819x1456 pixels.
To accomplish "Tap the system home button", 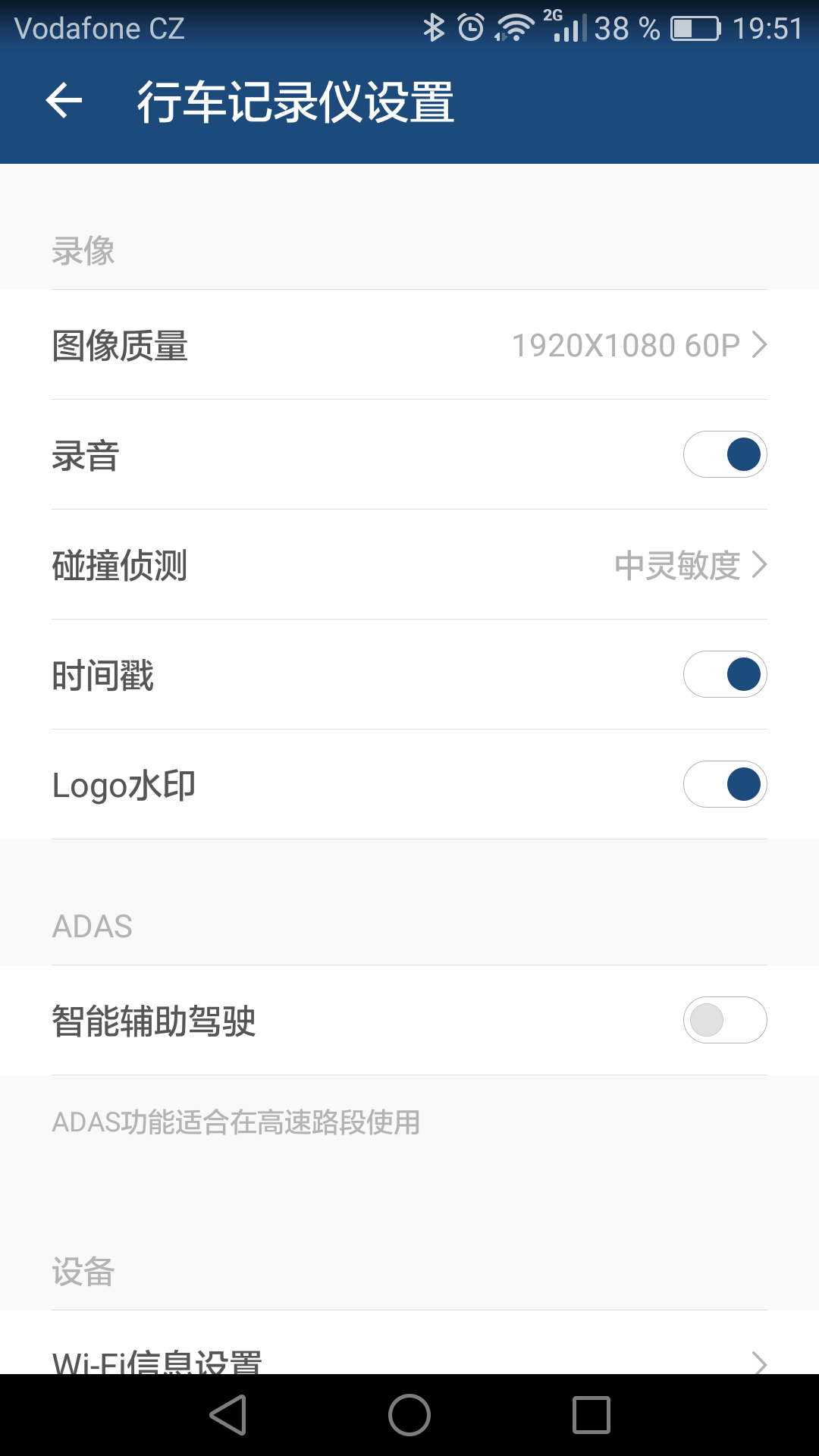I will 409,1415.
